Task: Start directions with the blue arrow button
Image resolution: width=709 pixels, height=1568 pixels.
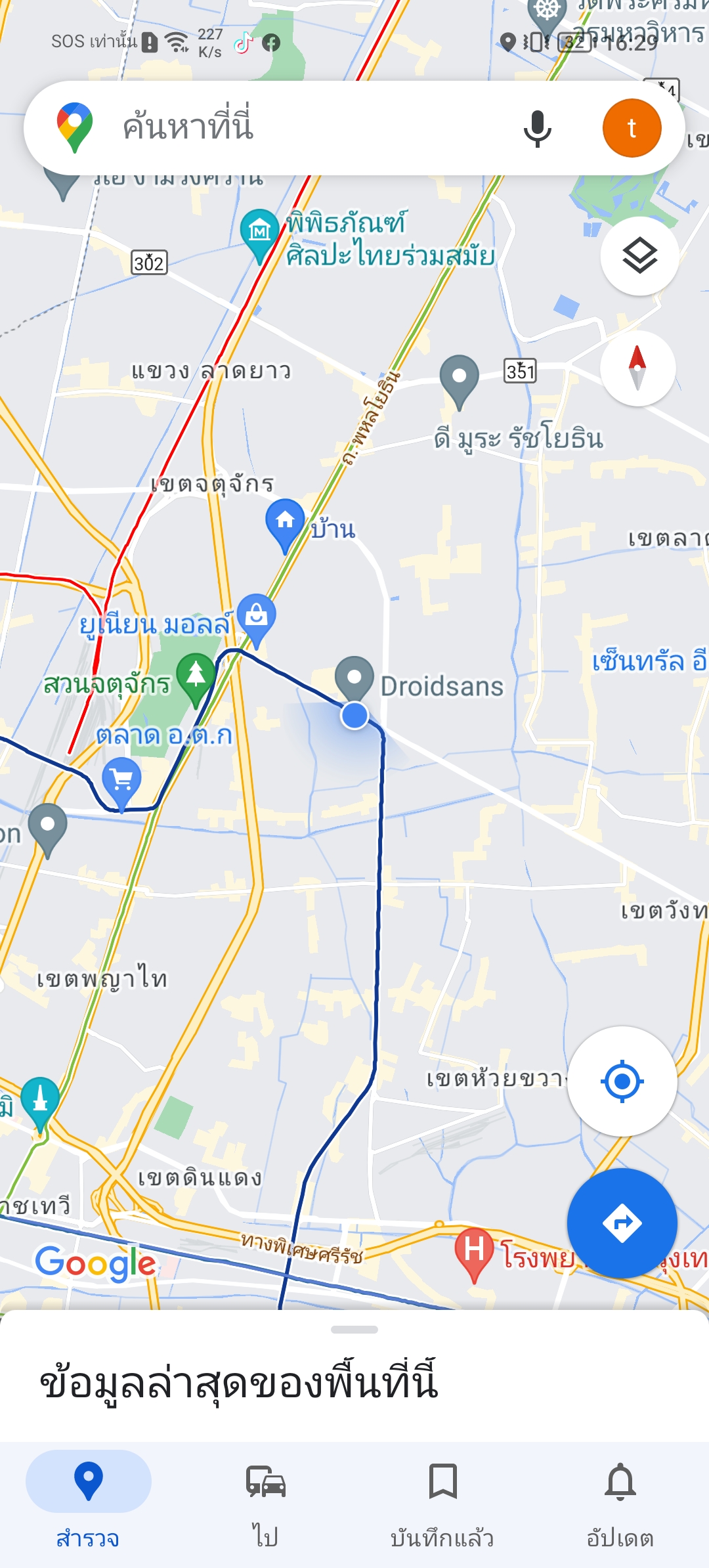Action: (x=622, y=1223)
